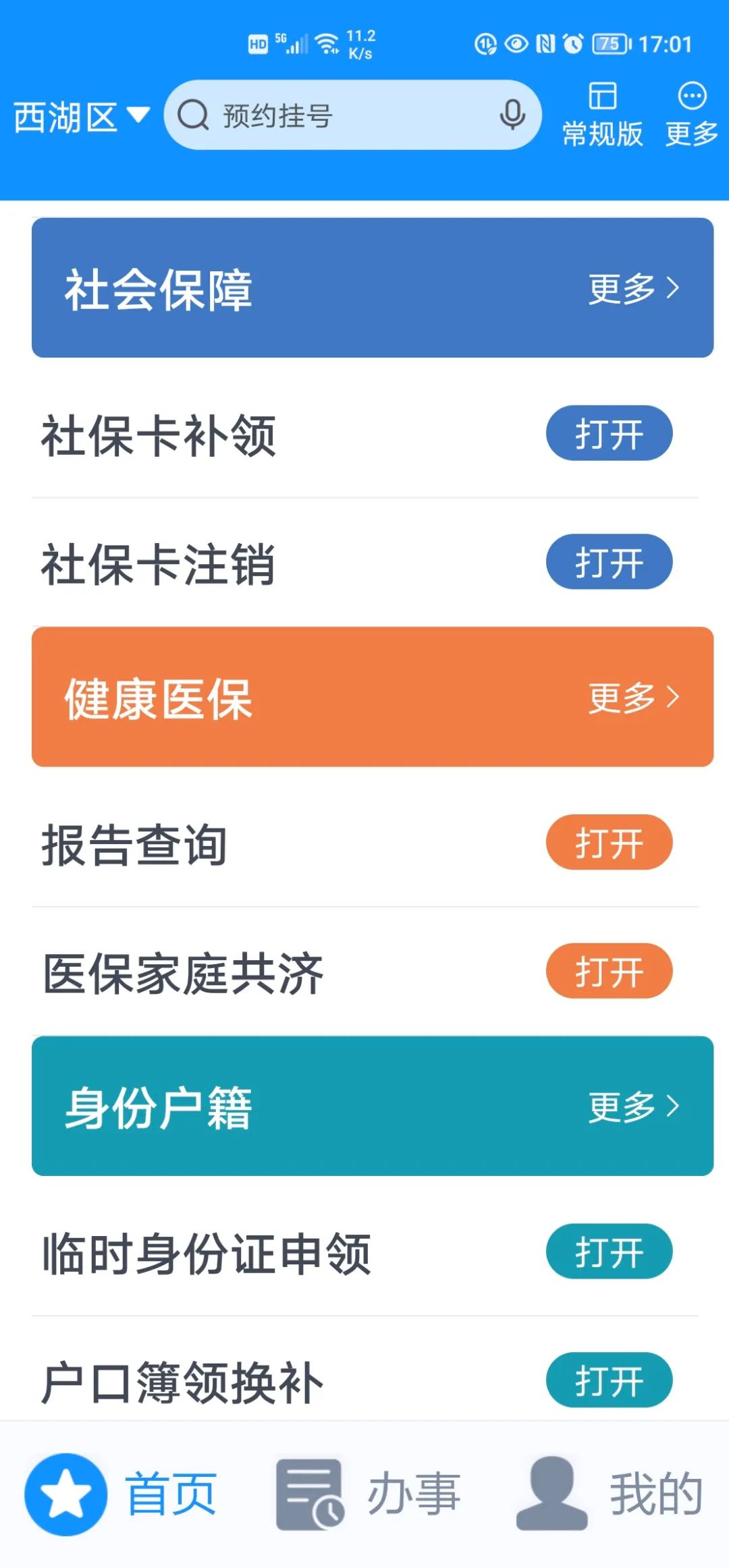This screenshot has width=729, height=1568.
Task: Switch to the 办事 tab
Action: pos(369,1494)
